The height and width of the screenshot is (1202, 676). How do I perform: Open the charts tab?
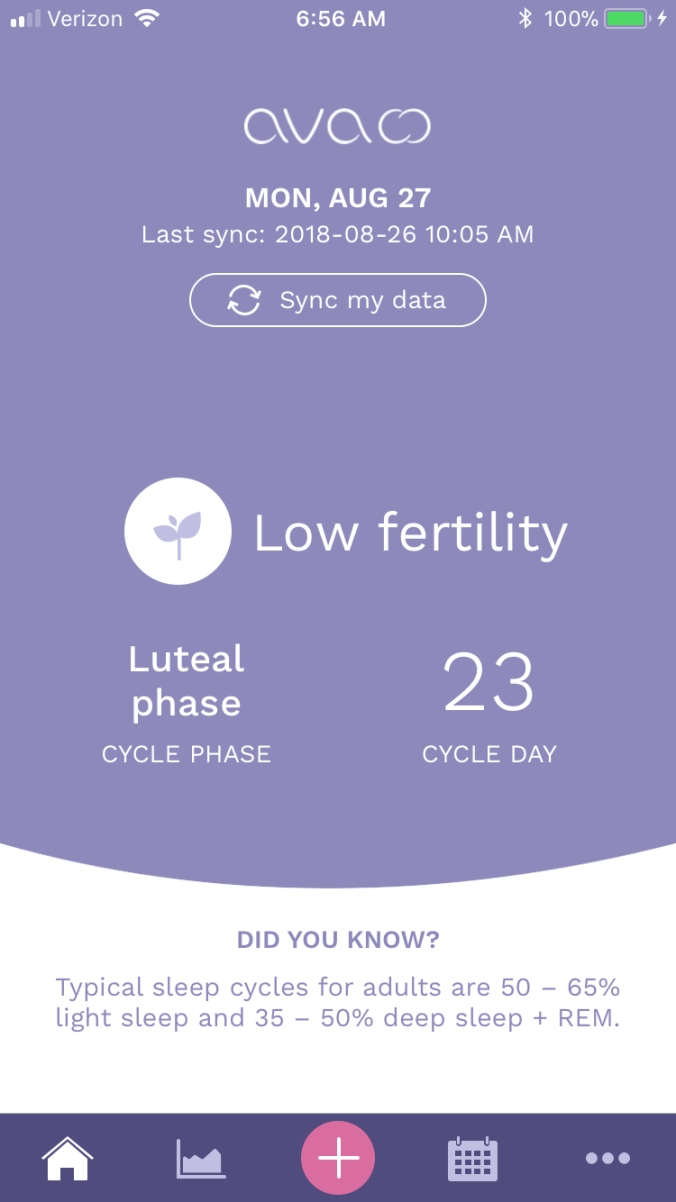coord(201,1159)
